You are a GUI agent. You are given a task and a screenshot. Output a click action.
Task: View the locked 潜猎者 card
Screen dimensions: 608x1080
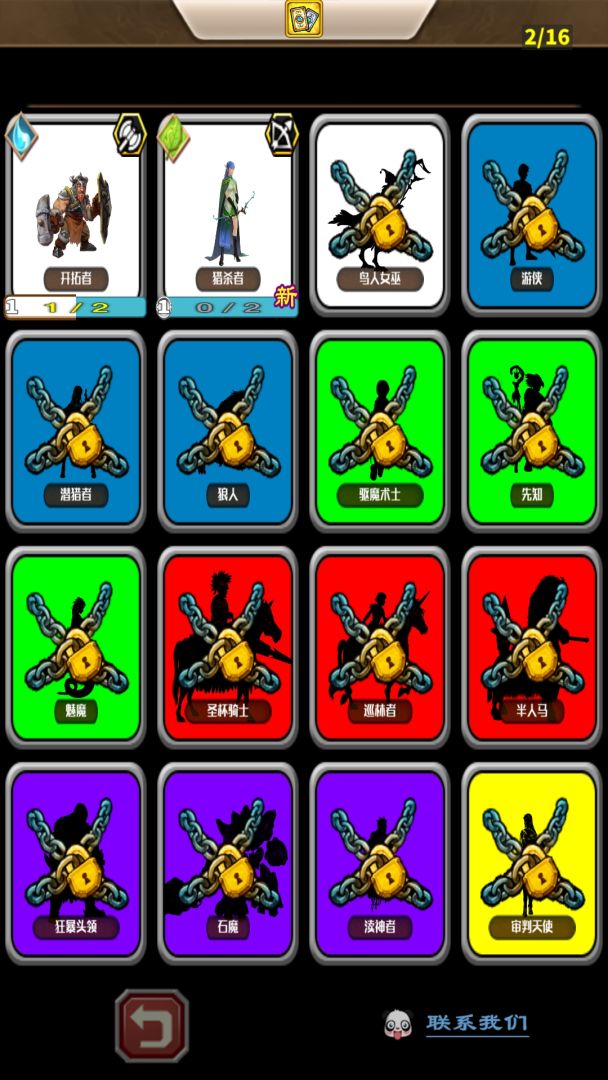[76, 431]
